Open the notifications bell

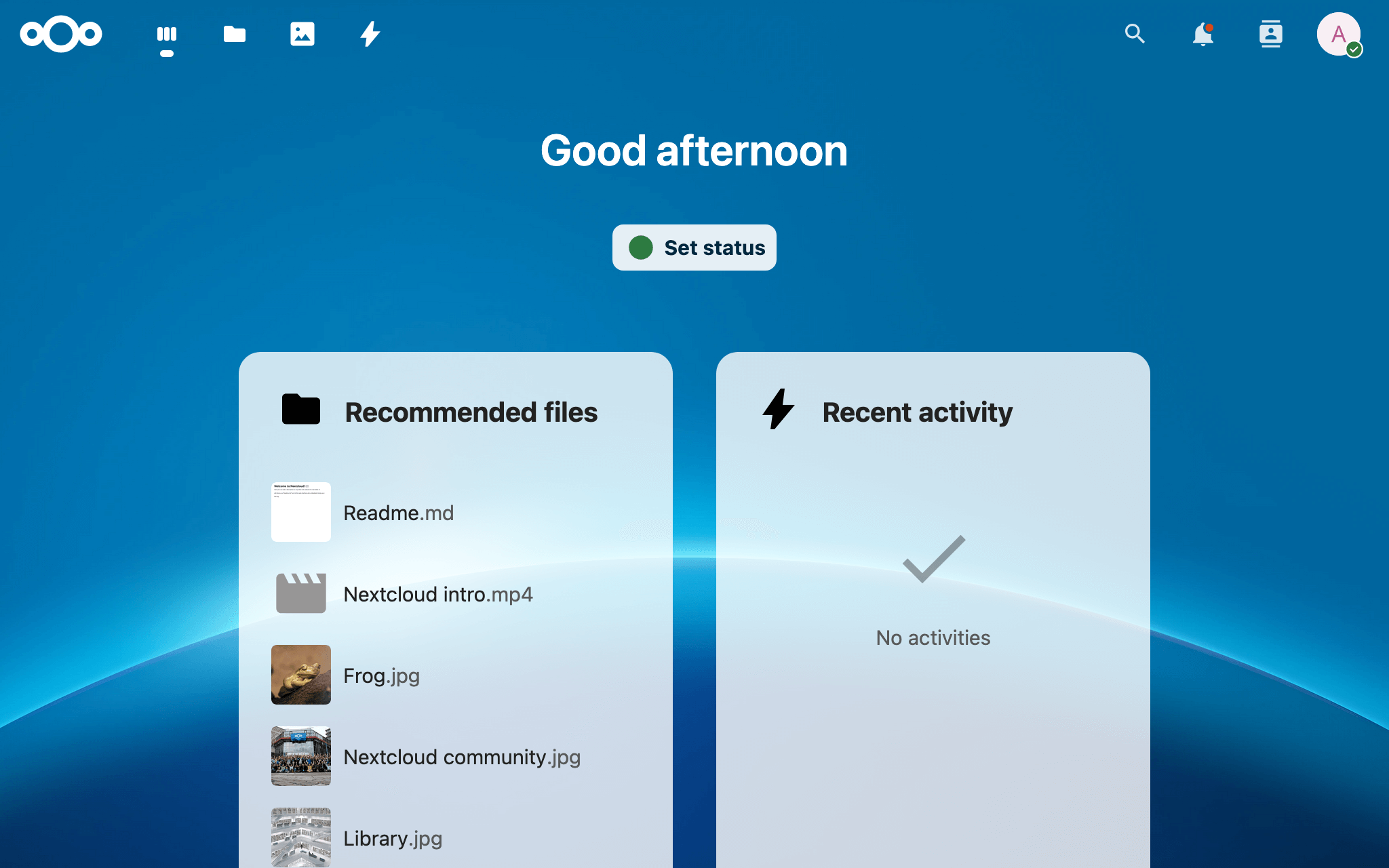[x=1202, y=34]
